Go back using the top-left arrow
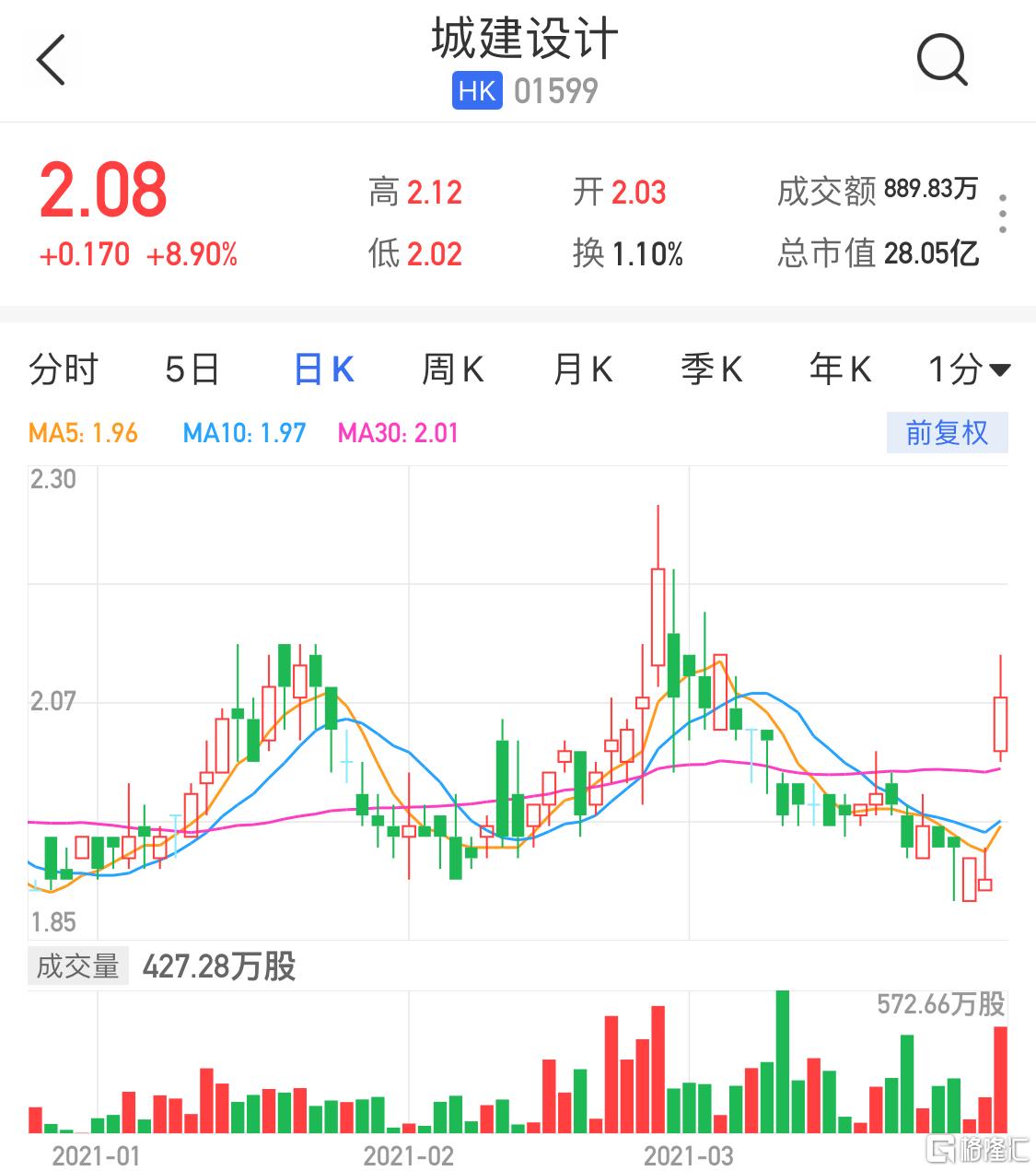 [52, 61]
